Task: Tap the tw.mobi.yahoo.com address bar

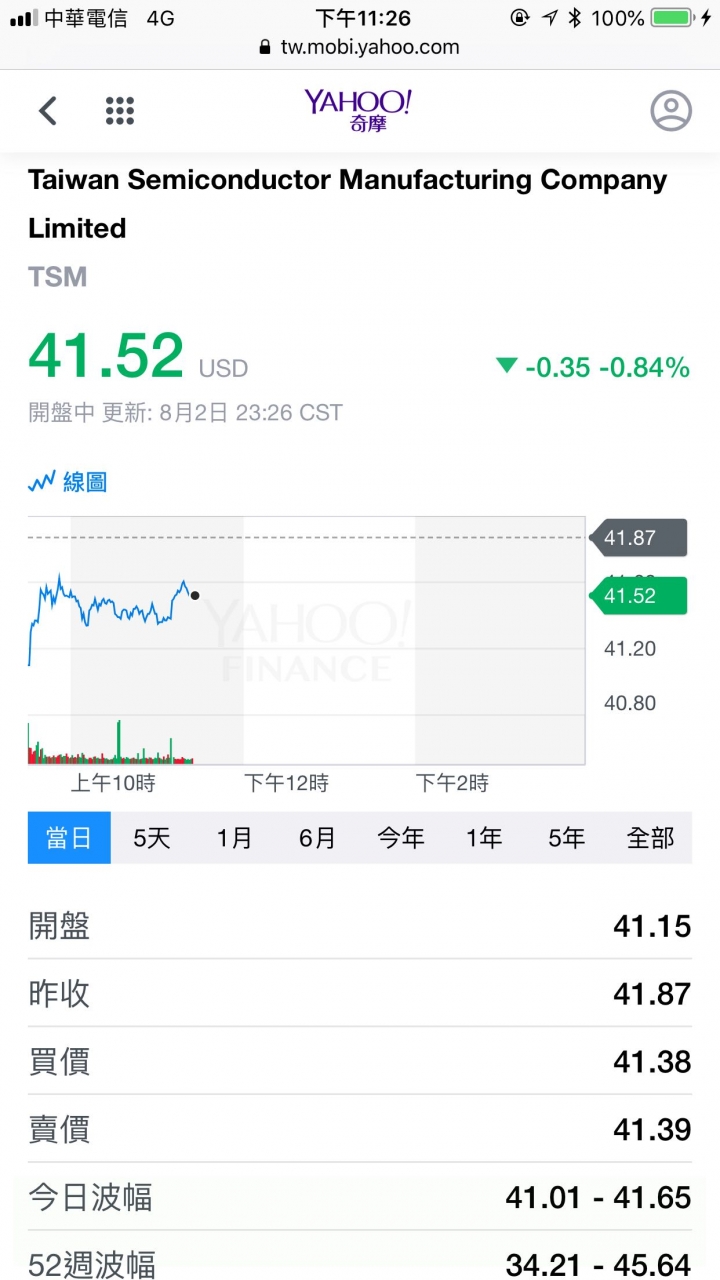Action: [360, 47]
